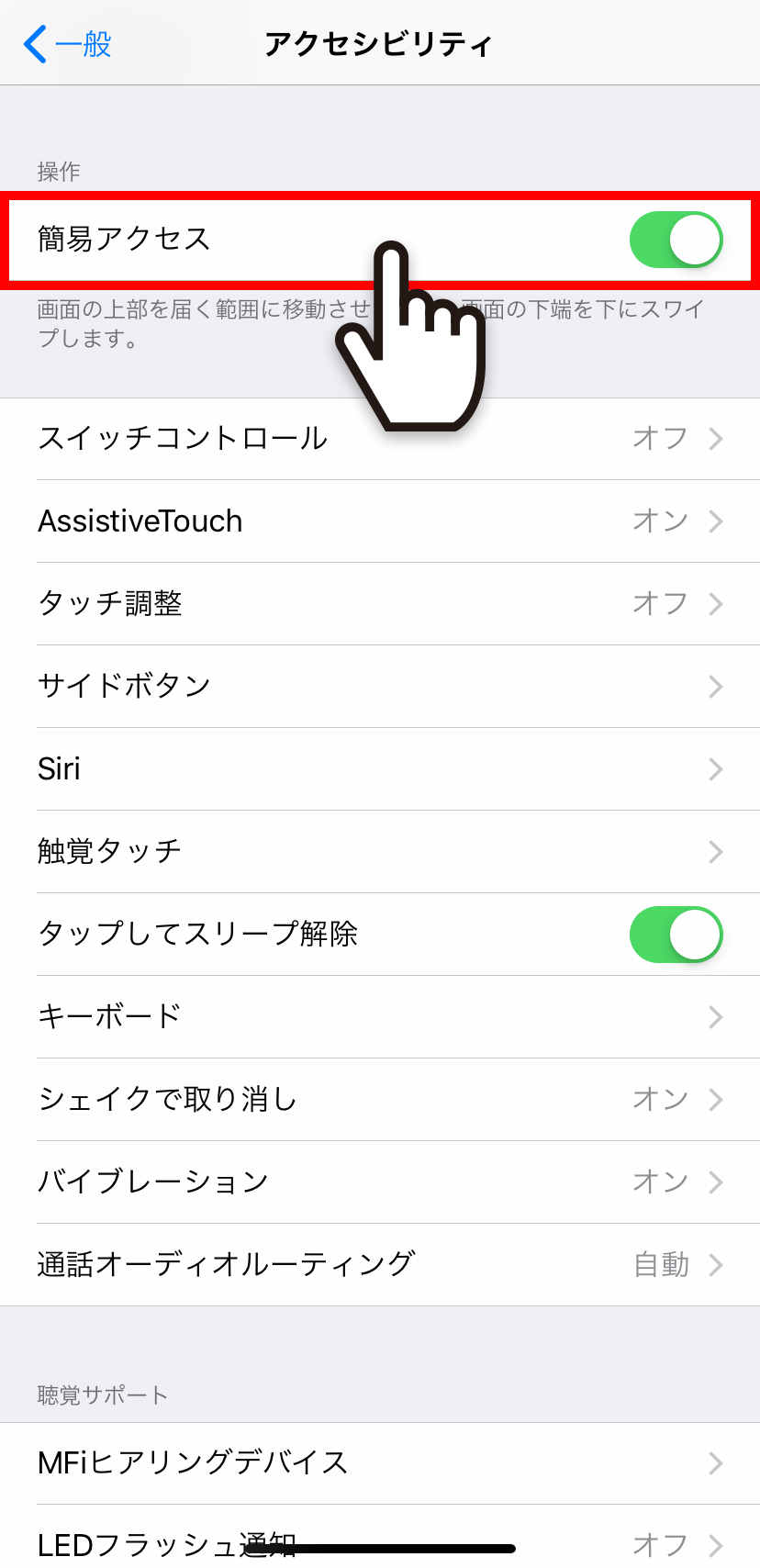Open シェイクで取り消し settings
760x1568 pixels.
[380, 1100]
